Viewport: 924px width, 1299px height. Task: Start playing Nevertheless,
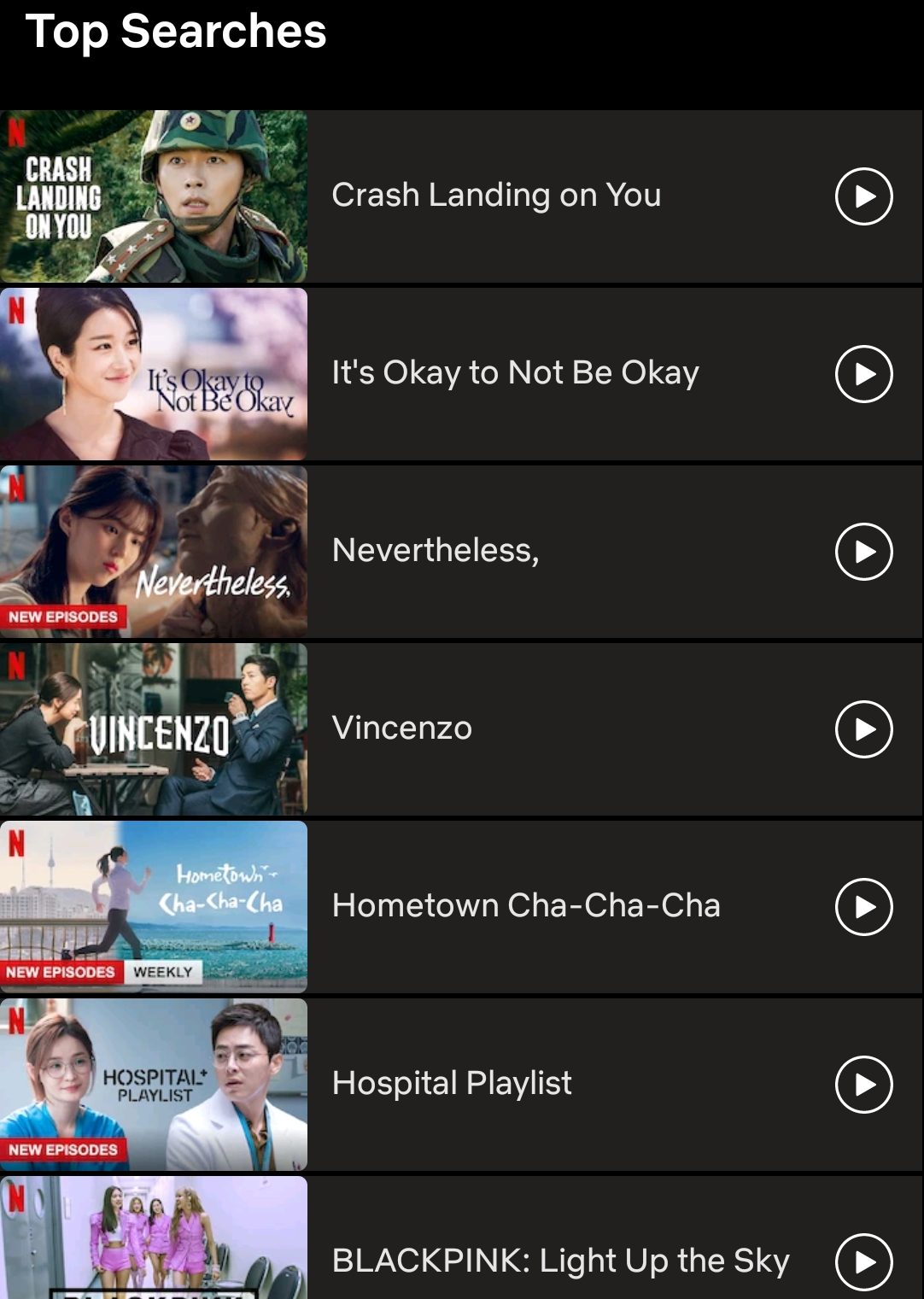point(863,552)
